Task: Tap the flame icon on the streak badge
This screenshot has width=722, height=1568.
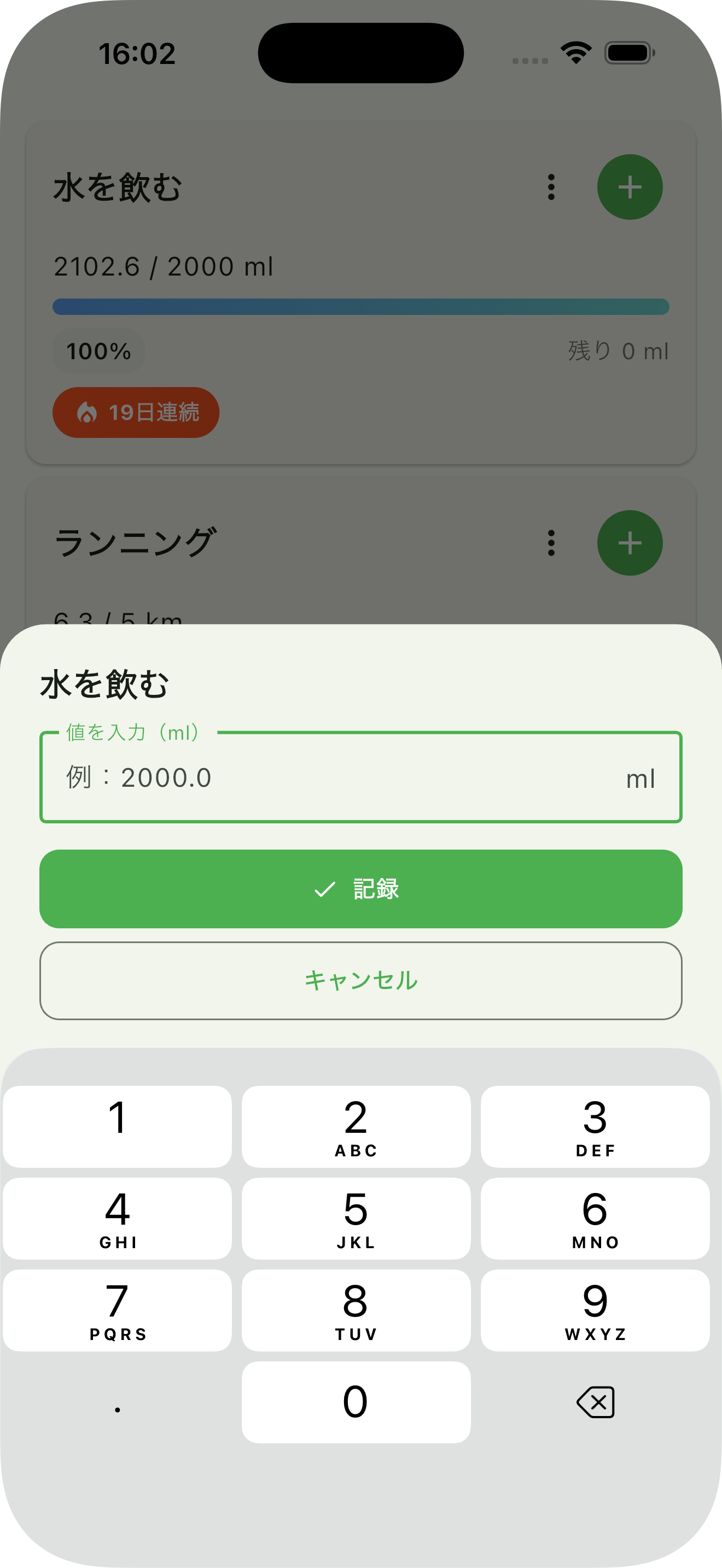Action: (87, 413)
